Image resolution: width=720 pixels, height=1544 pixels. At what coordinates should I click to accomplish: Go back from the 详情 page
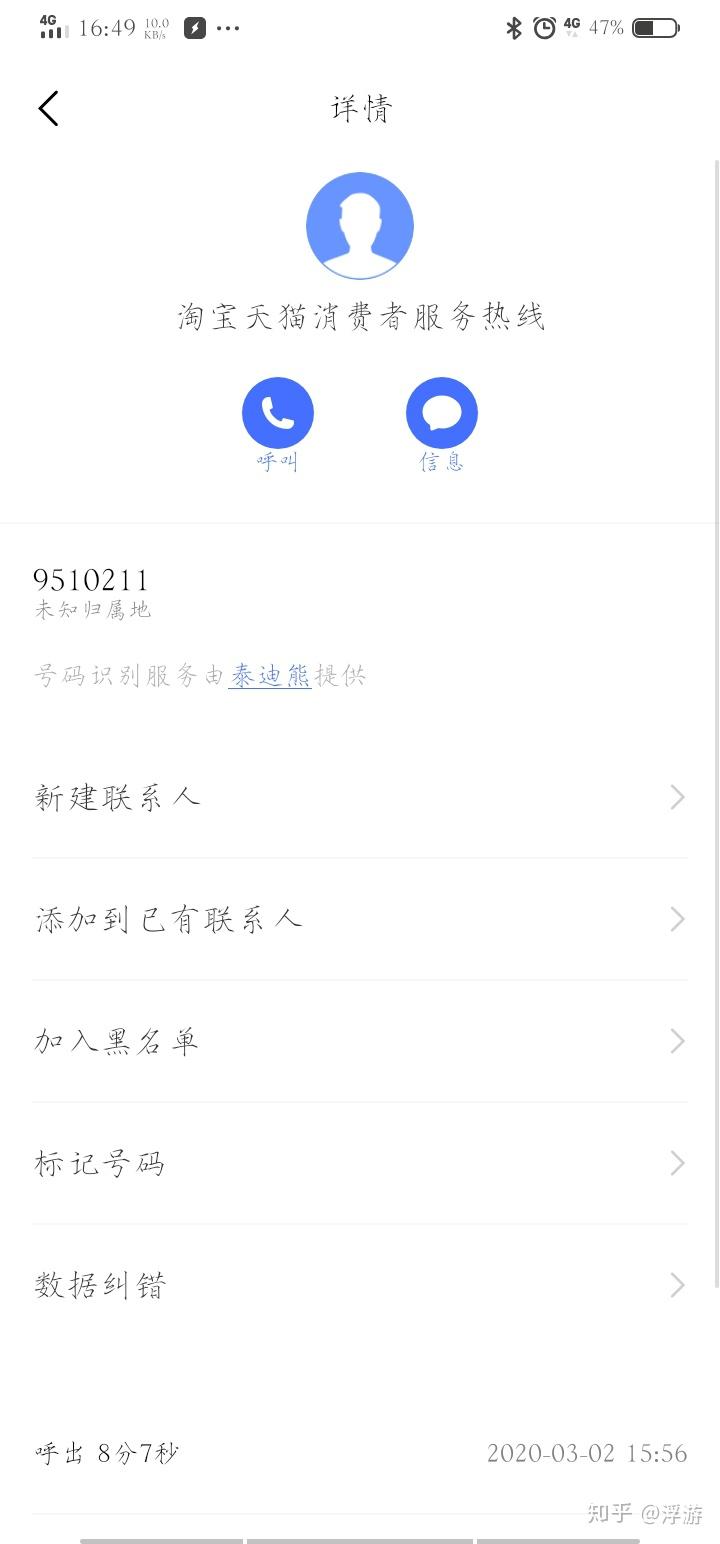coord(48,108)
